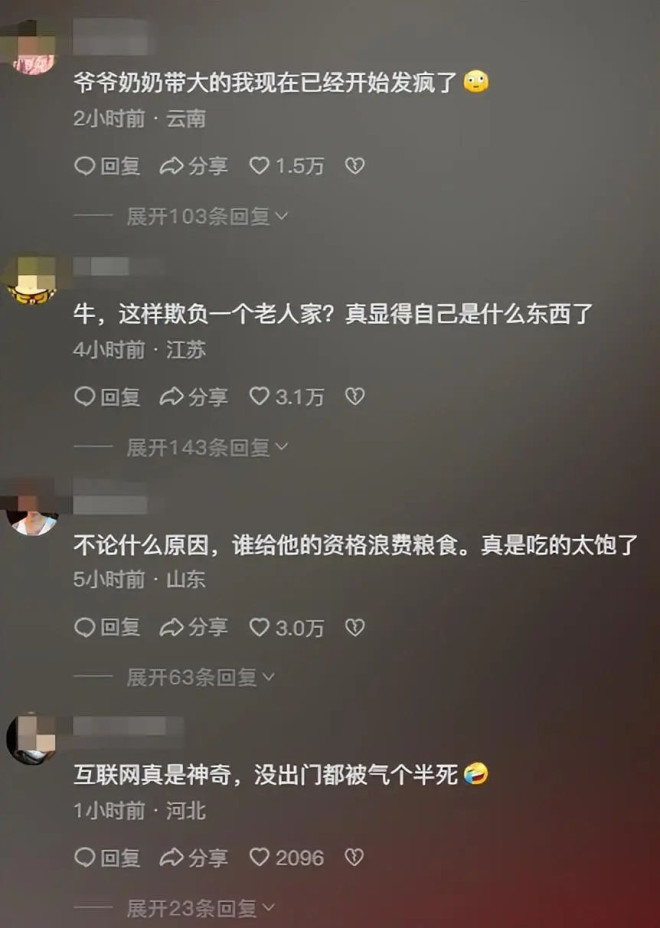Reply to the Hebei user's comment

(108, 857)
